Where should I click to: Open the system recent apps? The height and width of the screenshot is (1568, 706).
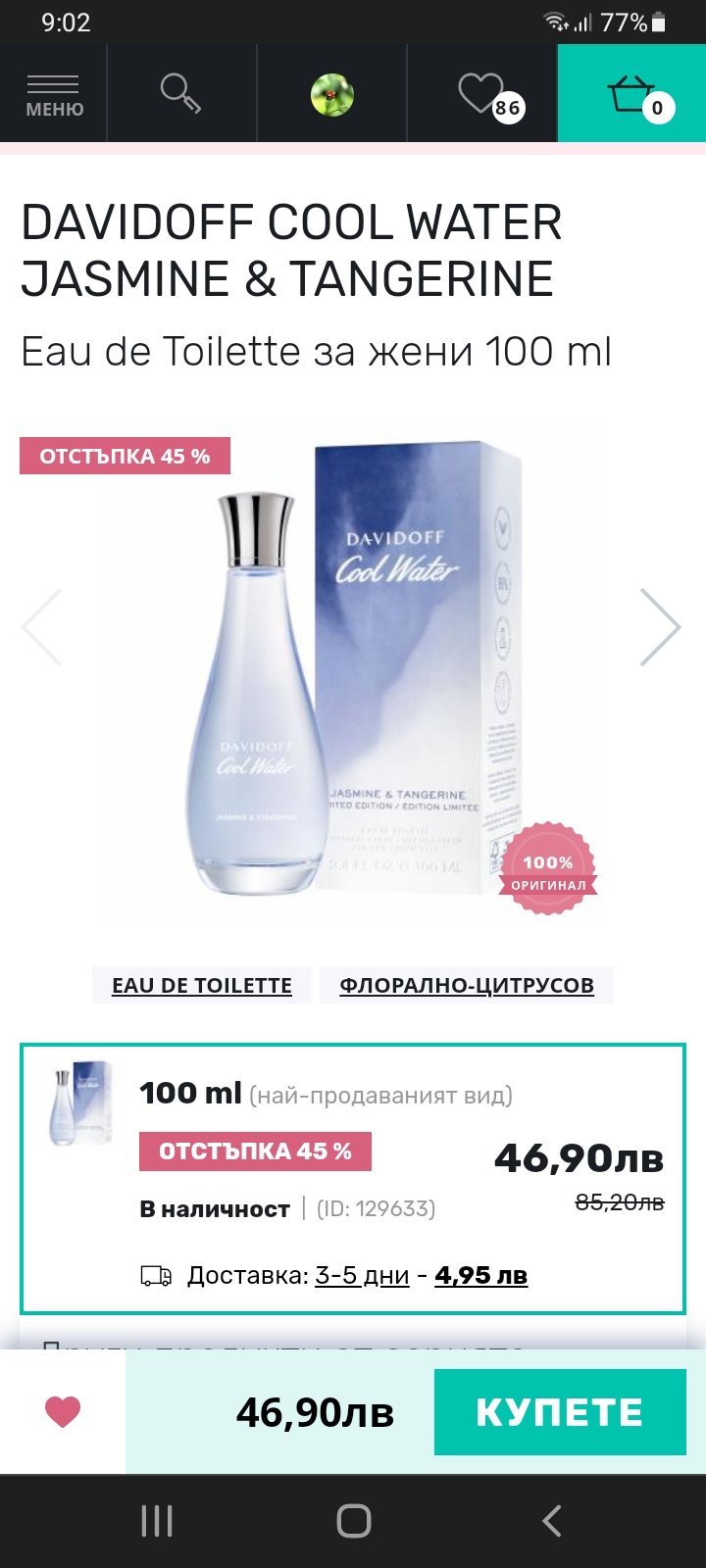(157, 1521)
